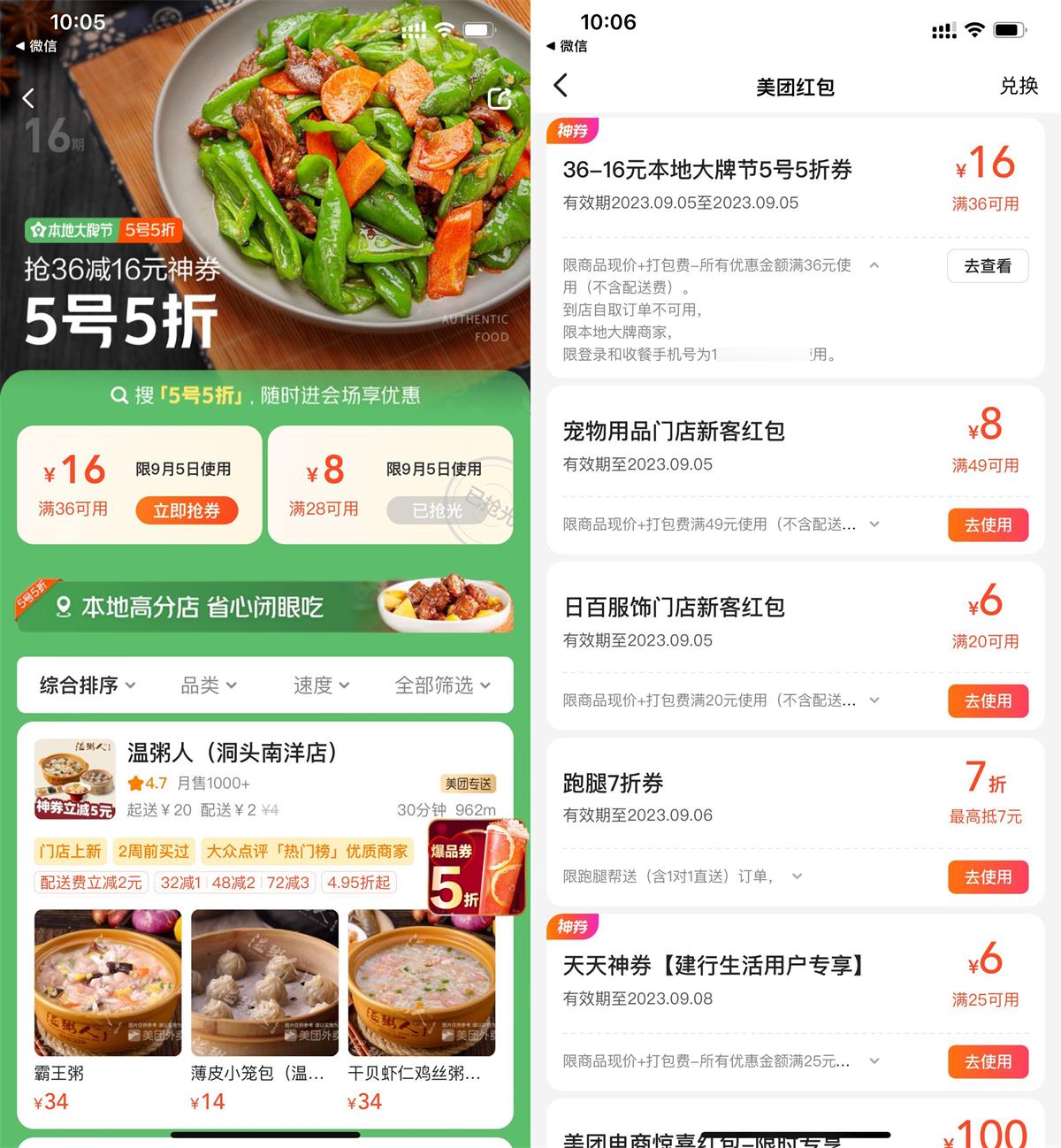Open the 搜「5号5折」search hint
The height and width of the screenshot is (1148, 1061).
[x=265, y=395]
